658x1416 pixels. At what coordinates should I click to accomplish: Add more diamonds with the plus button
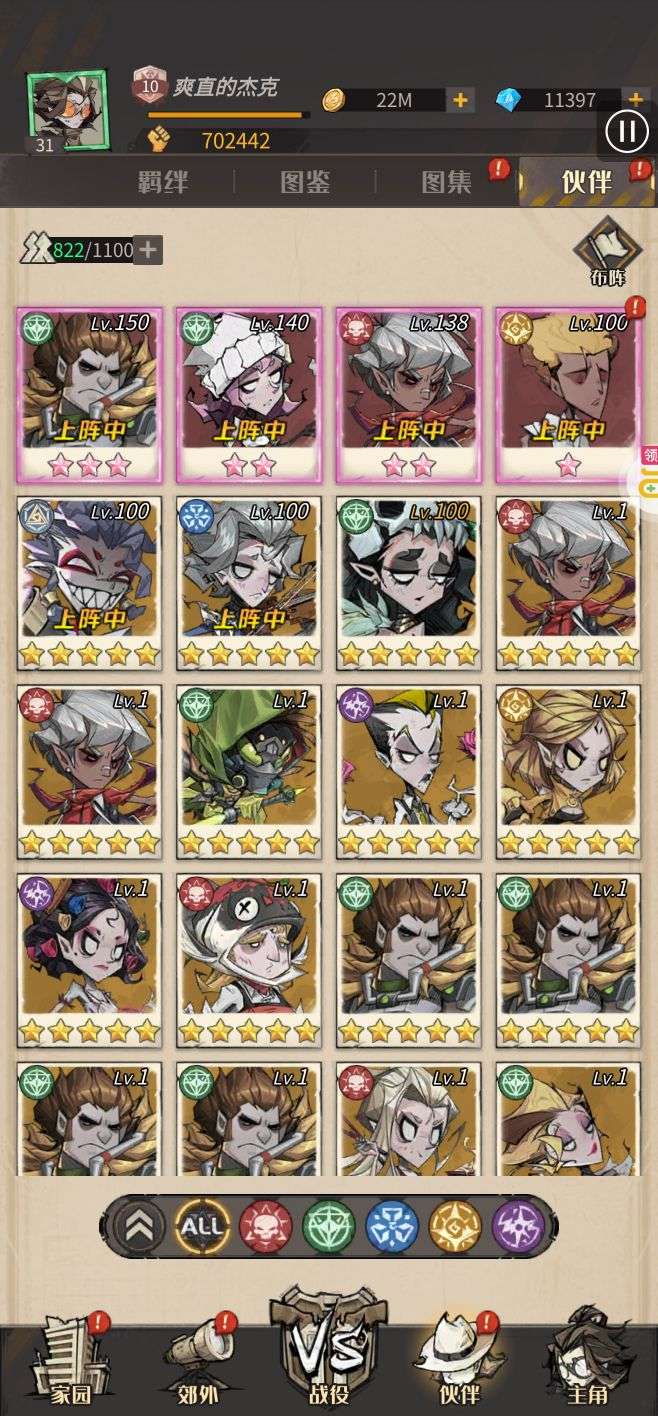(635, 100)
